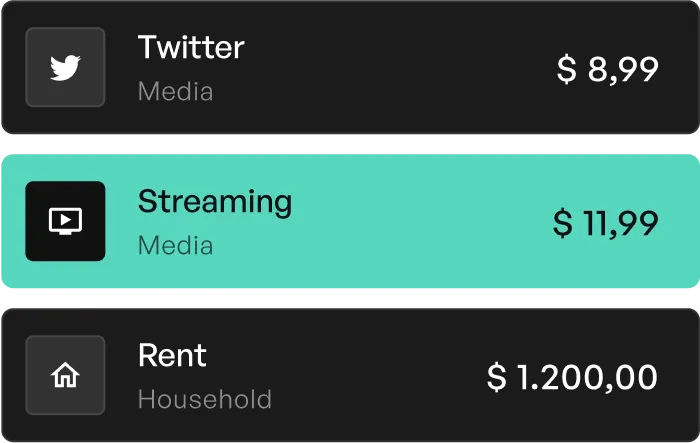Screen dimensions: 700x443
Task: Open the Twitter expense row
Action: coord(350,68)
